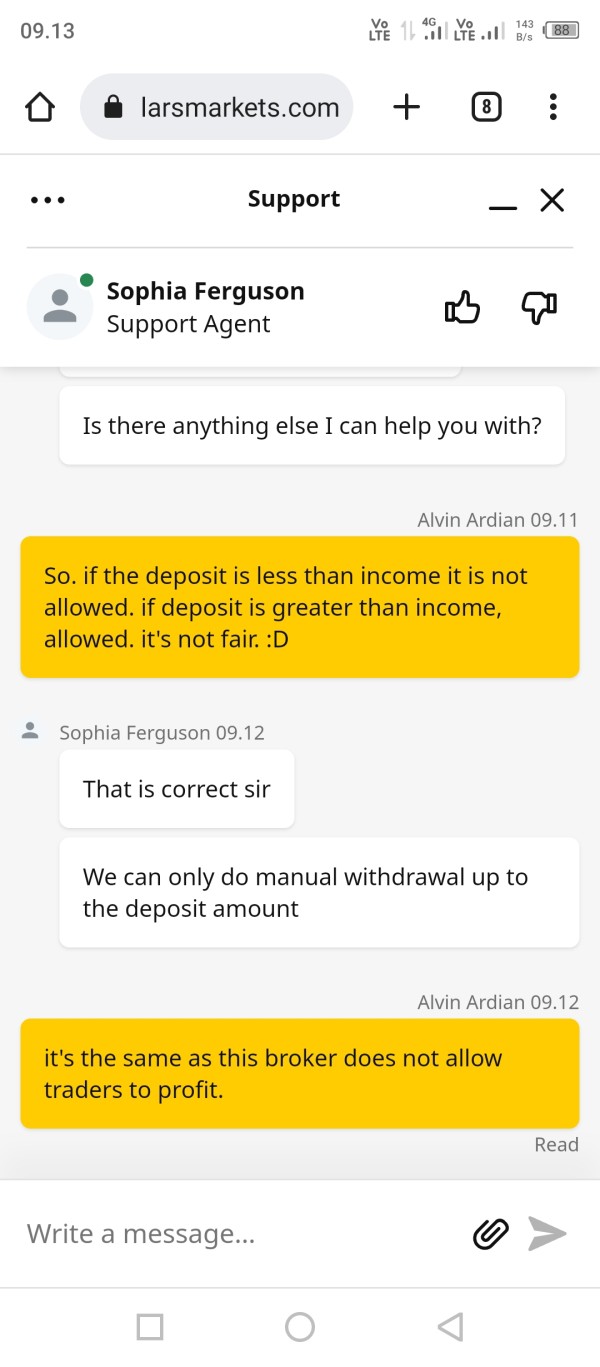Close the Support chat window
Screen dimensions: 600x1367
pos(552,200)
